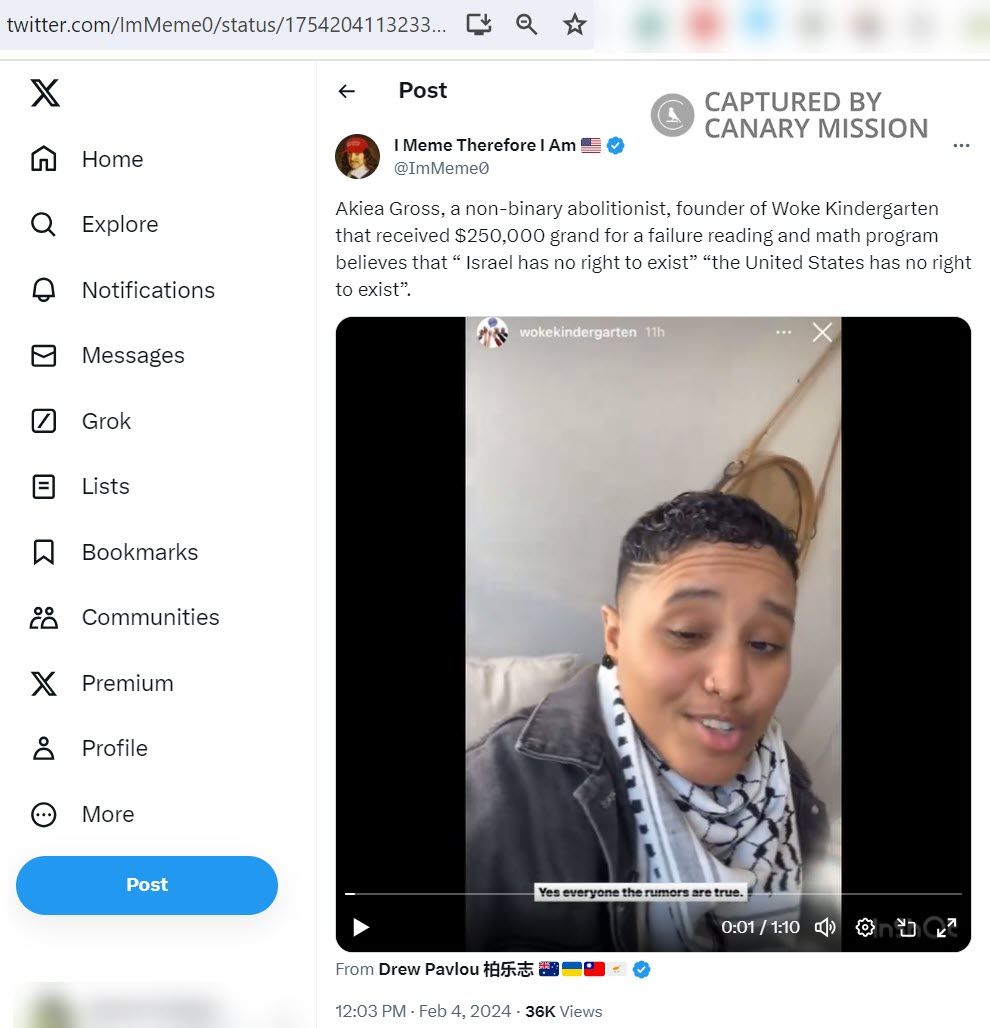The image size is (990, 1028).
Task: Open the X logo home link
Action: point(45,93)
